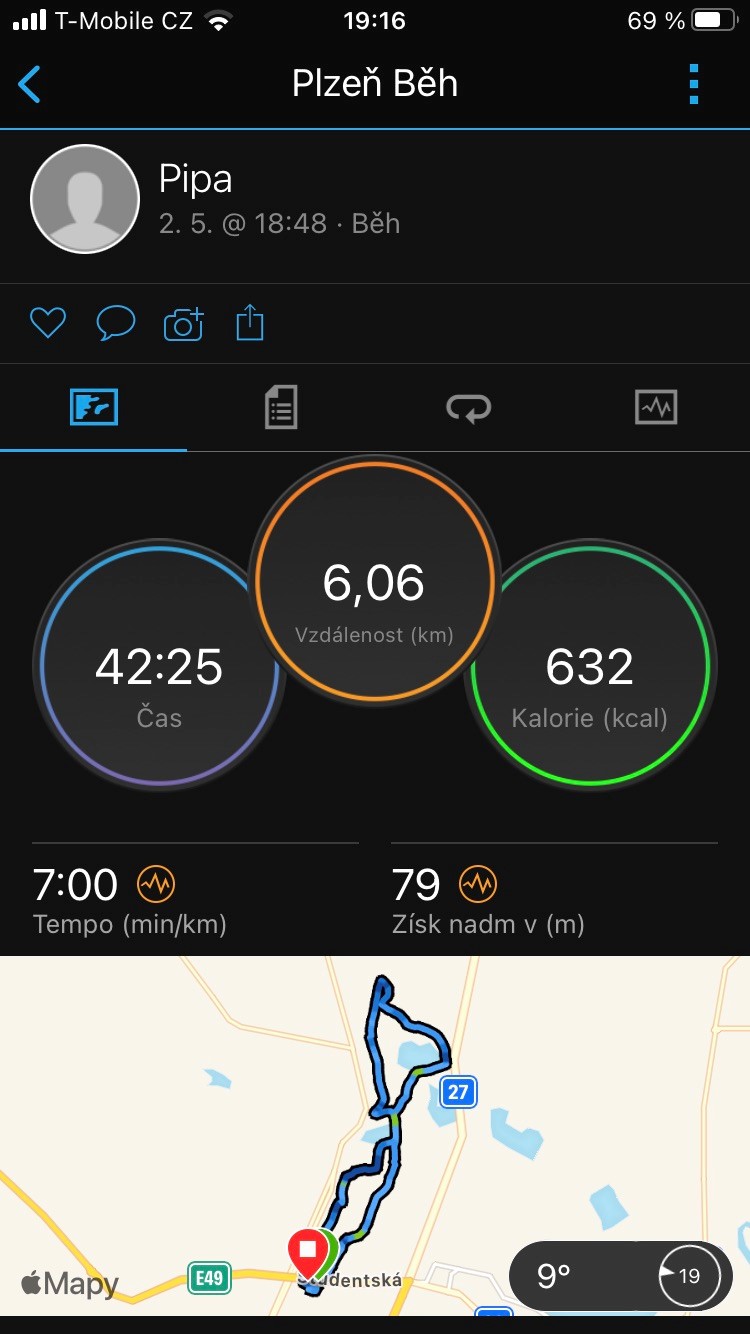This screenshot has width=750, height=1334.
Task: Go back using the top-left arrow
Action: pyautogui.click(x=30, y=84)
